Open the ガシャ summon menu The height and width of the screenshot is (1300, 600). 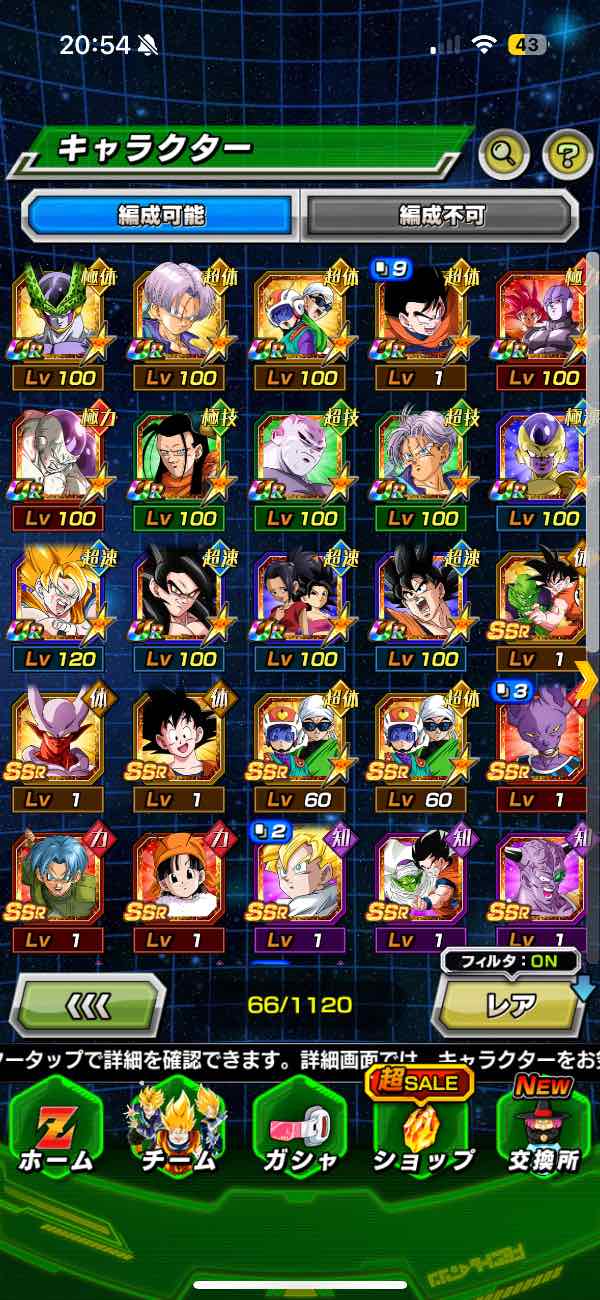(x=299, y=1129)
